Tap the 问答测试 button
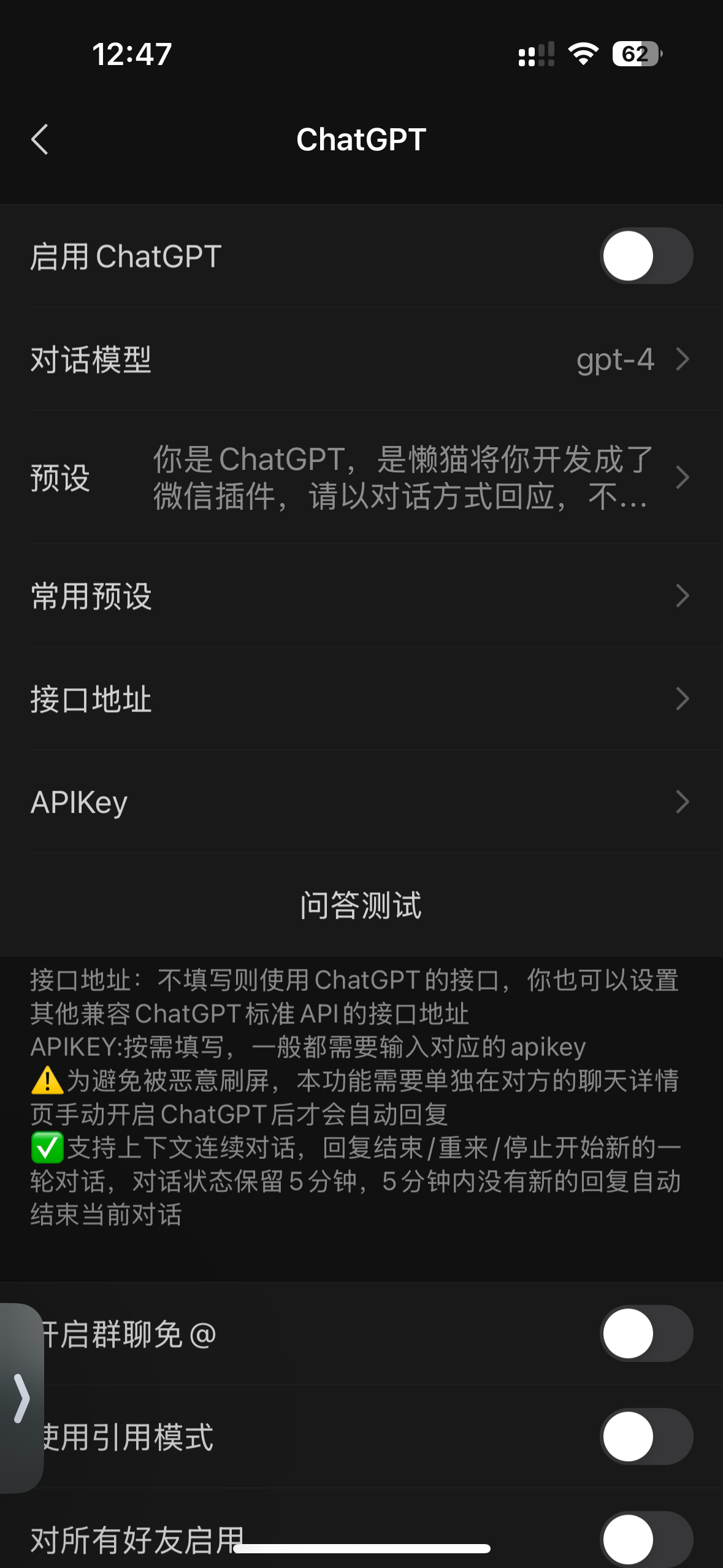The width and height of the screenshot is (723, 1568). point(361,905)
